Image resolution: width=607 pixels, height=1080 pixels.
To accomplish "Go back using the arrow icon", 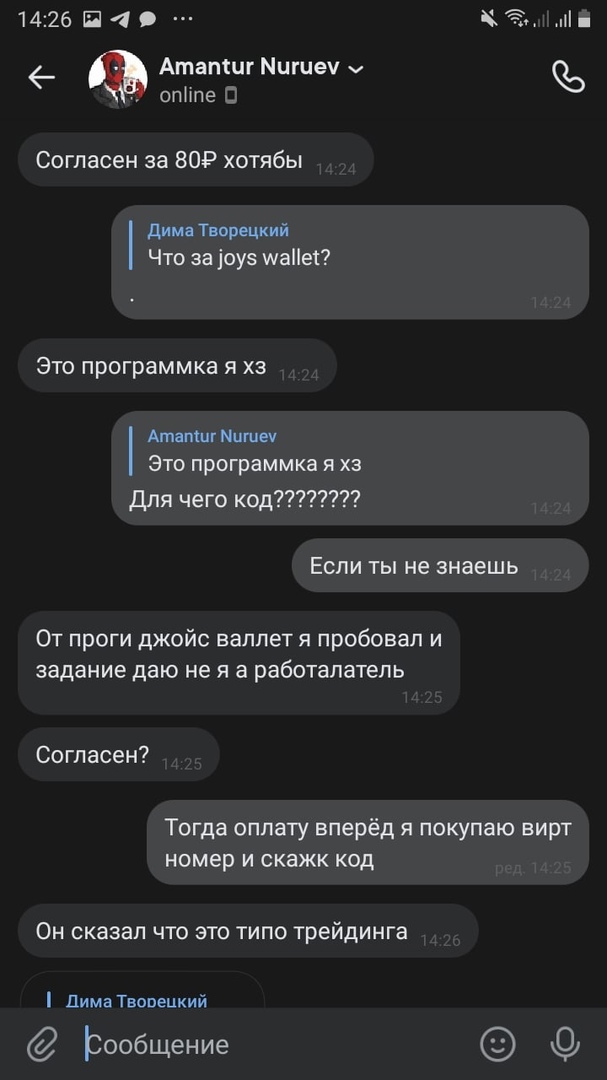I will pos(42,78).
